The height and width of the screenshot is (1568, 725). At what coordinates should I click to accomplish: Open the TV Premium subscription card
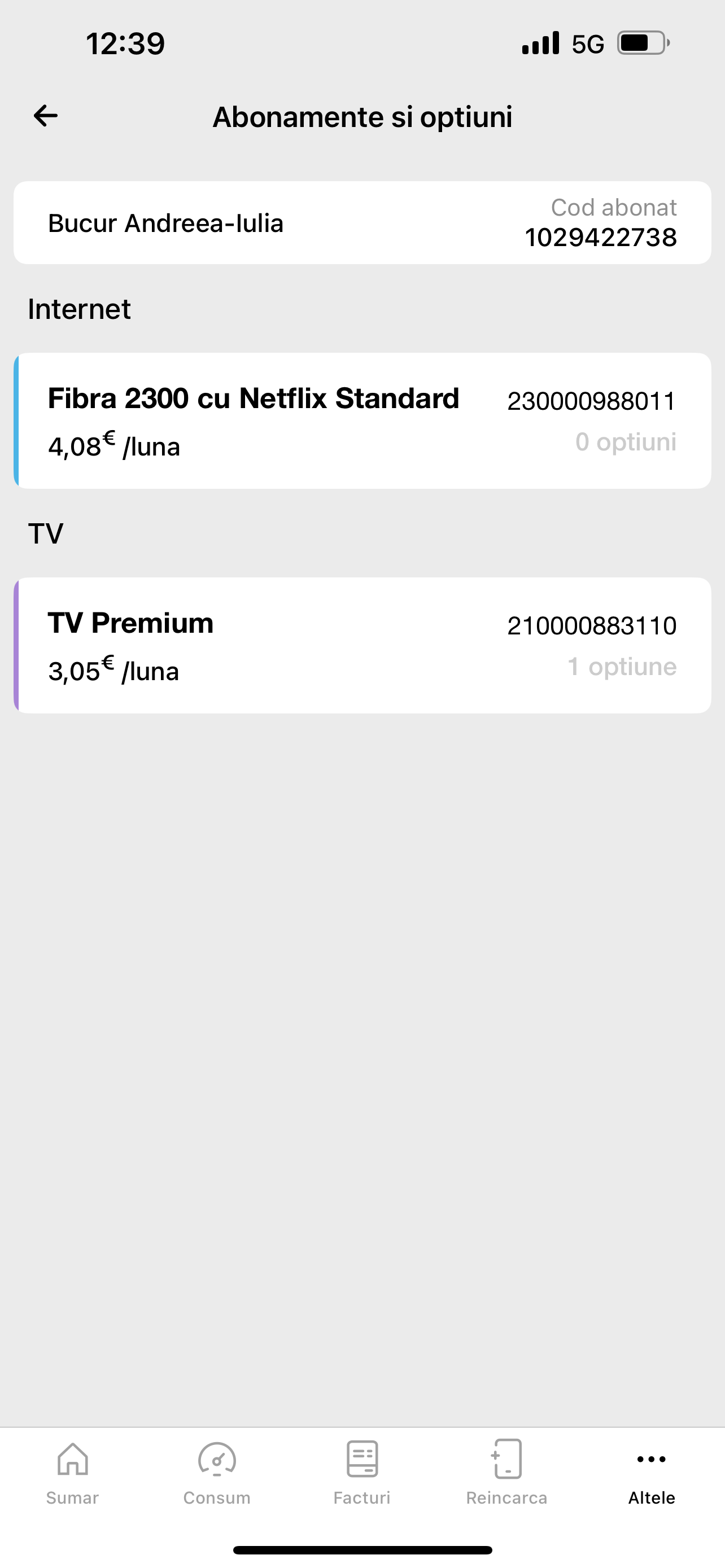[362, 645]
